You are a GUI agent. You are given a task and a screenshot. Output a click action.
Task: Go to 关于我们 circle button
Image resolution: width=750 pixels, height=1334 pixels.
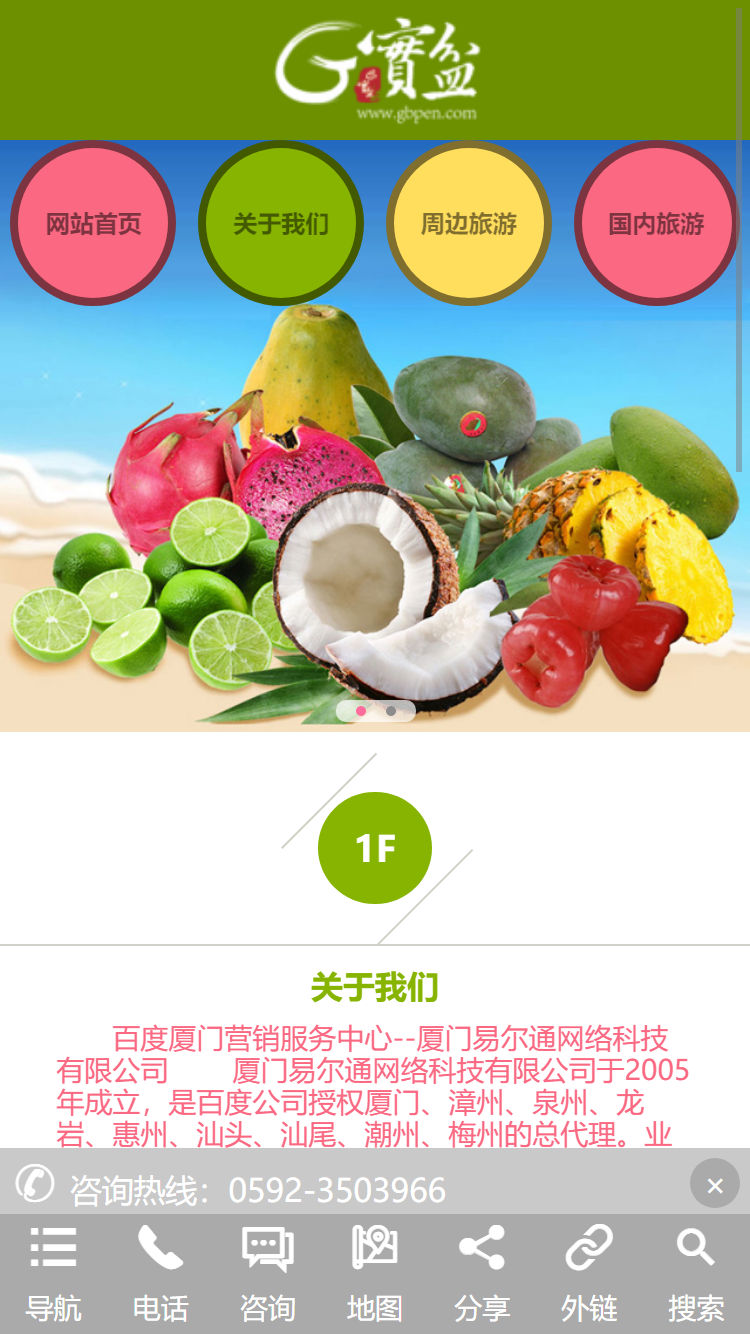pyautogui.click(x=281, y=223)
